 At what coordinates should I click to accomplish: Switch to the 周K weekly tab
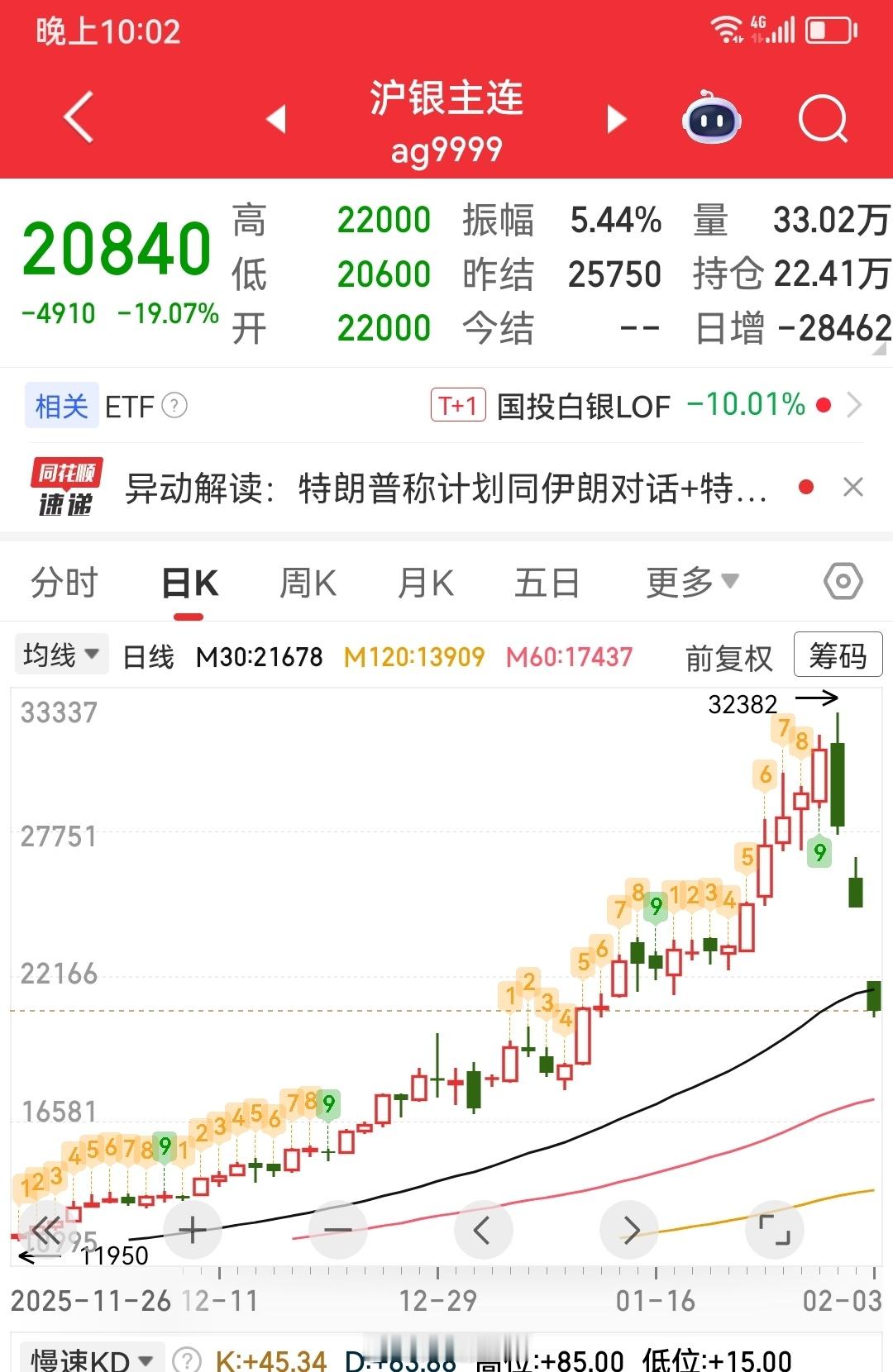[307, 581]
